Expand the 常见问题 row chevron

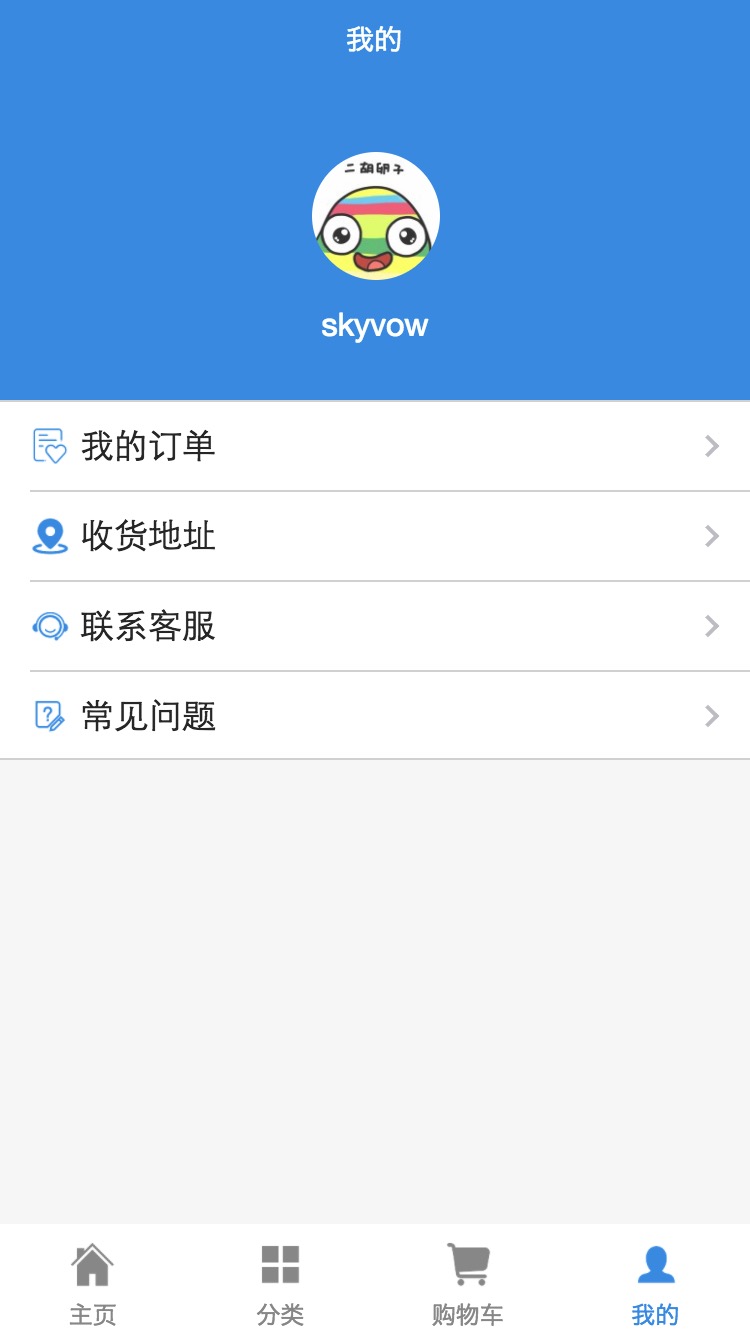coord(711,716)
